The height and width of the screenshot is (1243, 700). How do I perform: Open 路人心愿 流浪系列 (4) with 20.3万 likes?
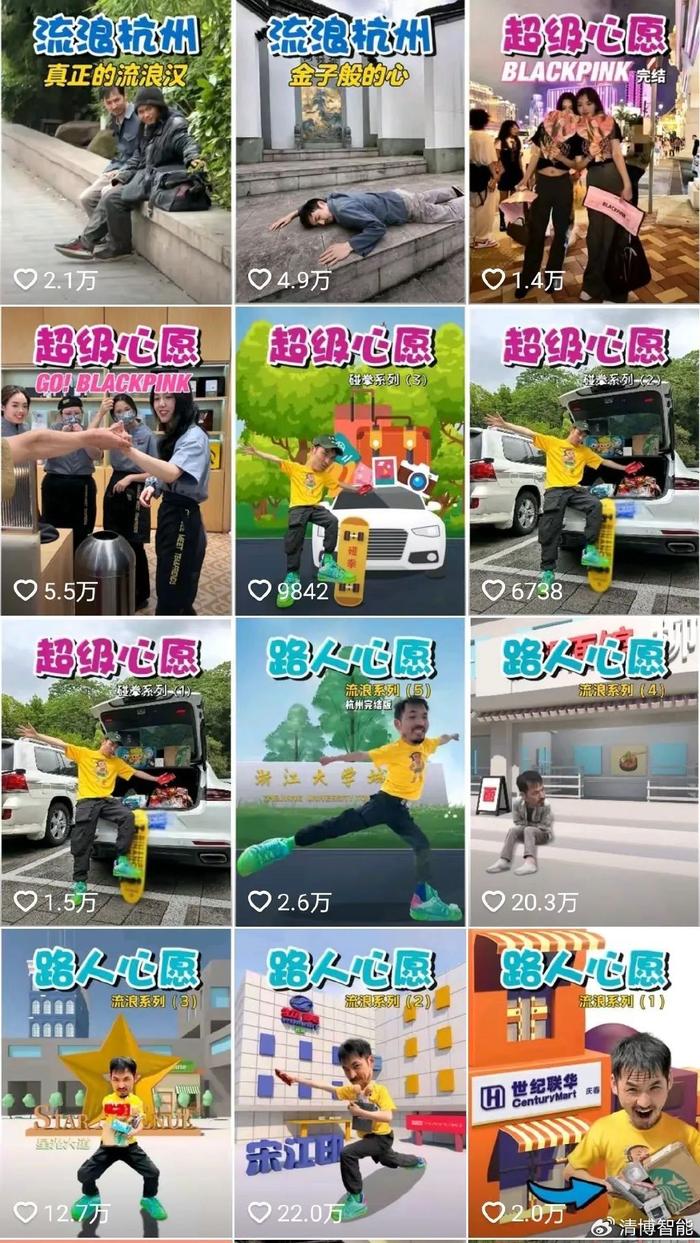[x=584, y=771]
